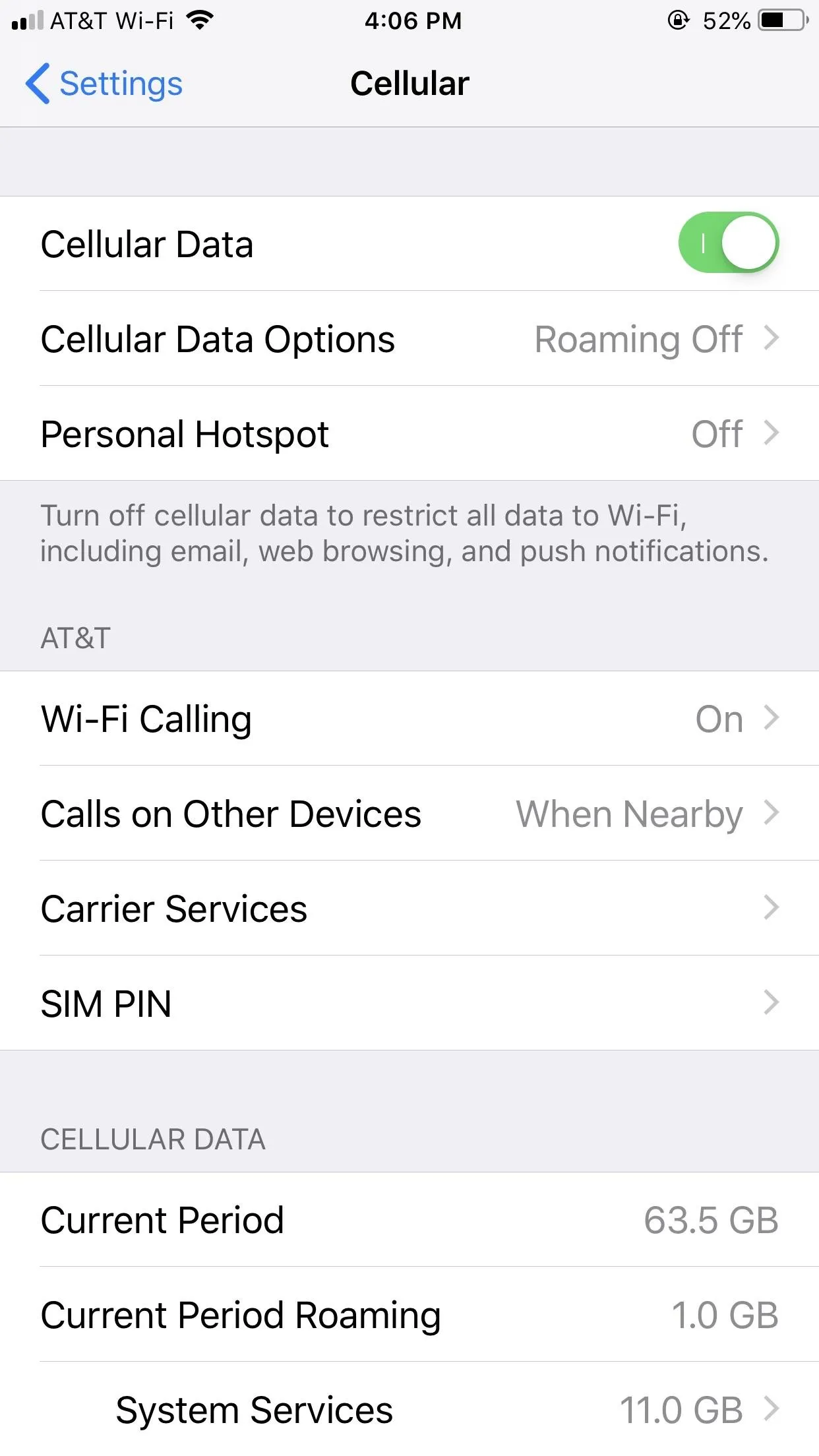Turn off the Cellular Data switch
This screenshot has width=819, height=1456.
pos(729,243)
